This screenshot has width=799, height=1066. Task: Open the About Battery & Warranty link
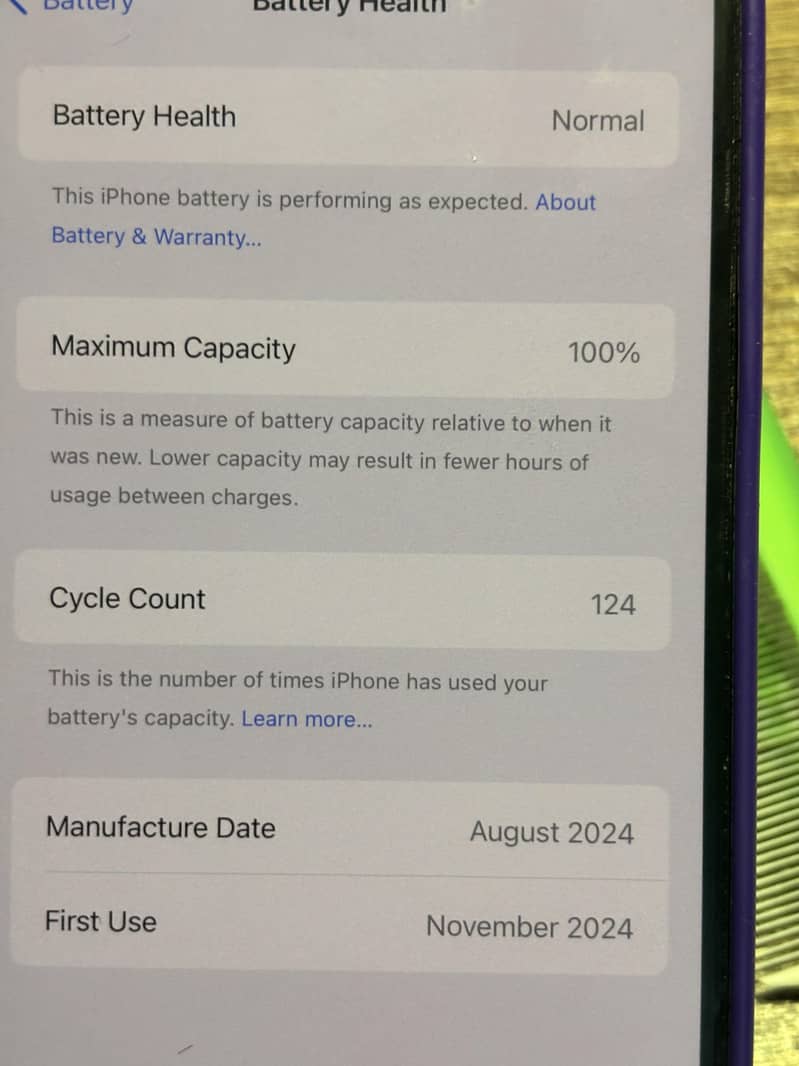tap(156, 237)
